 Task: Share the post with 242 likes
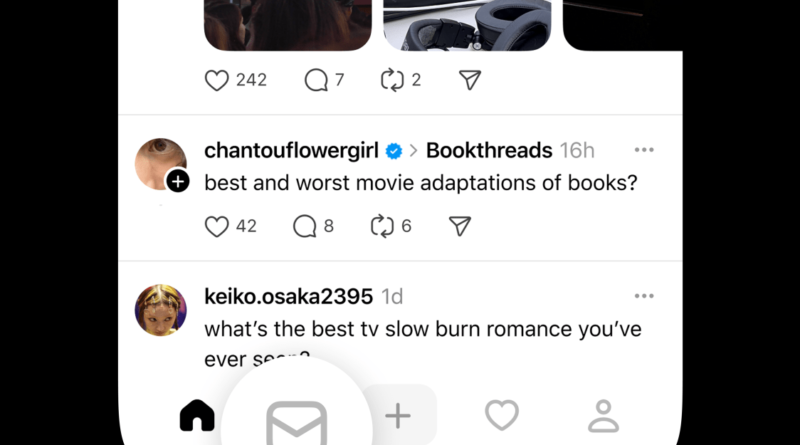tap(470, 80)
